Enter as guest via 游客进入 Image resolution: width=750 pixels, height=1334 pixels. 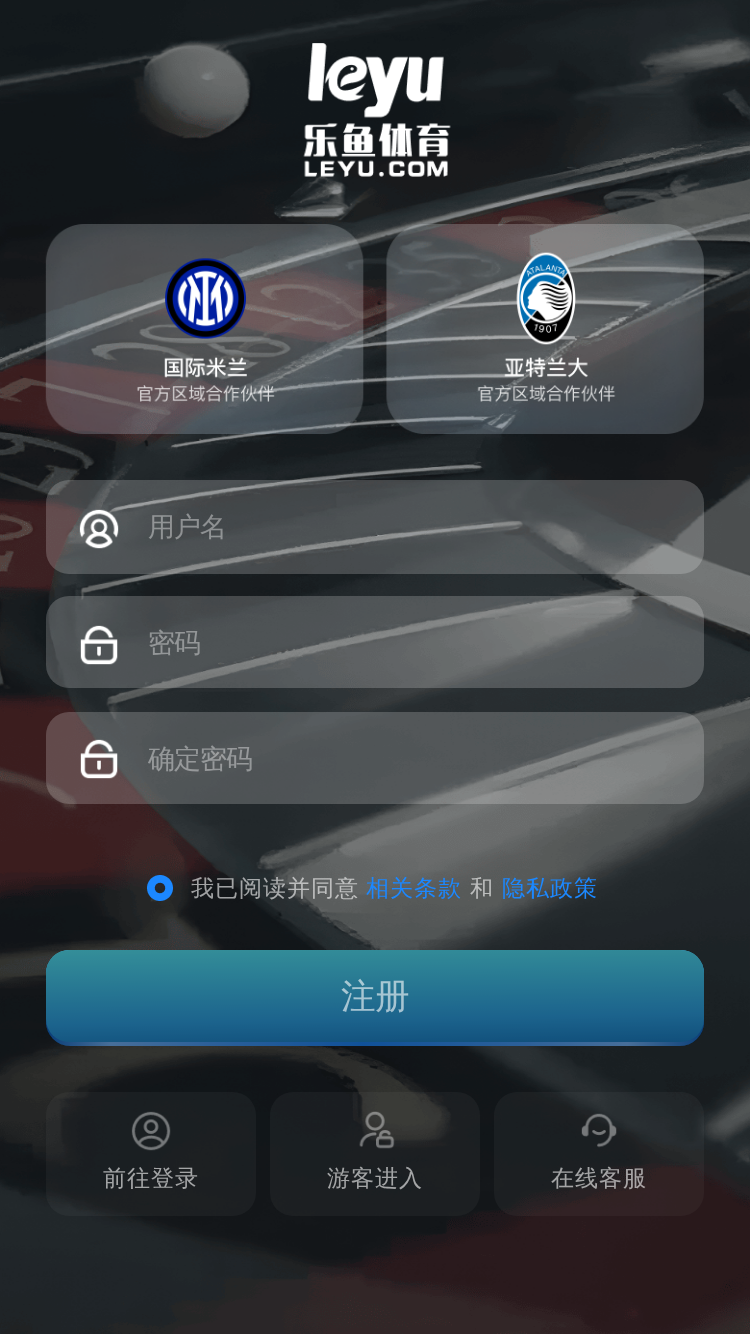point(375,1154)
